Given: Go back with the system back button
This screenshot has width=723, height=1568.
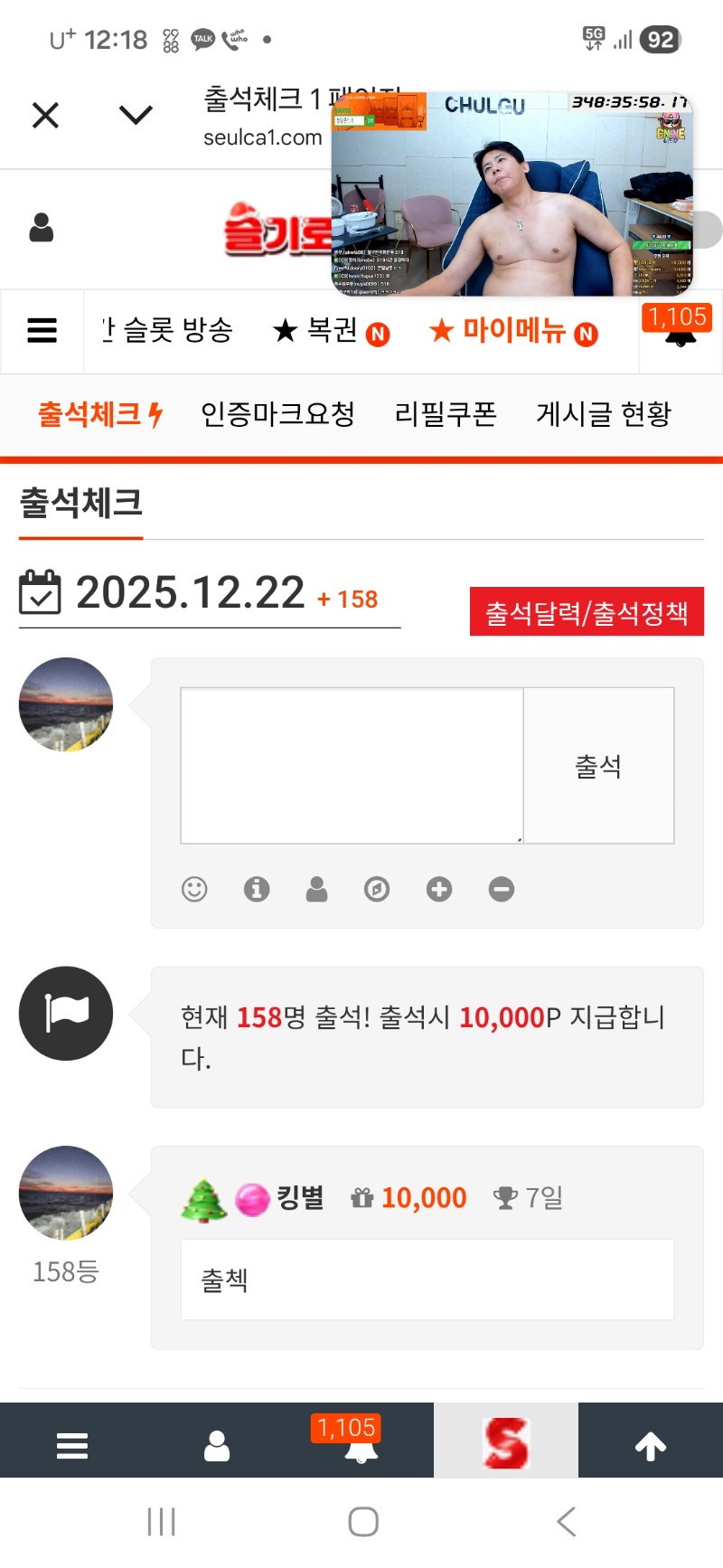Looking at the screenshot, I should click(x=567, y=1521).
